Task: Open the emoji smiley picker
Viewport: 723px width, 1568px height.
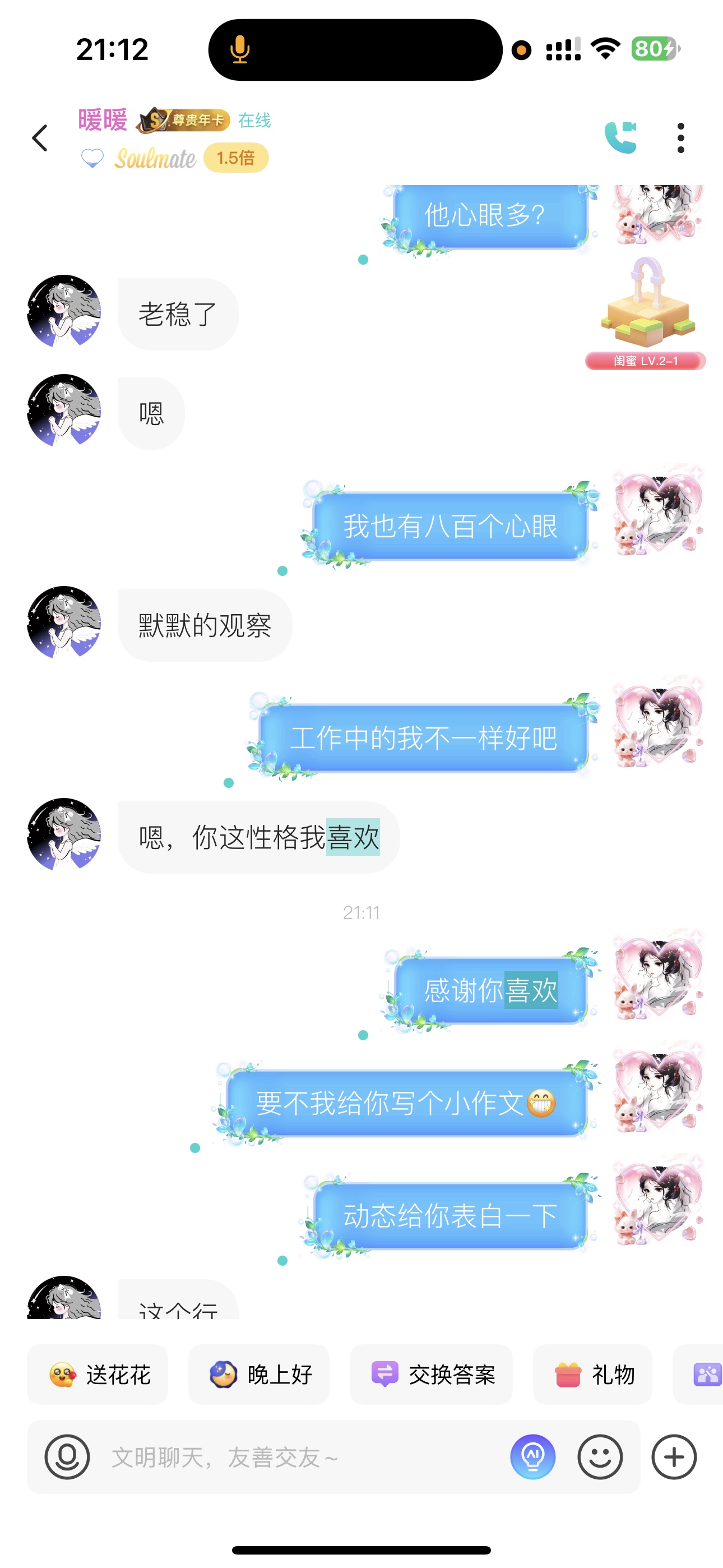Action: tap(600, 1456)
